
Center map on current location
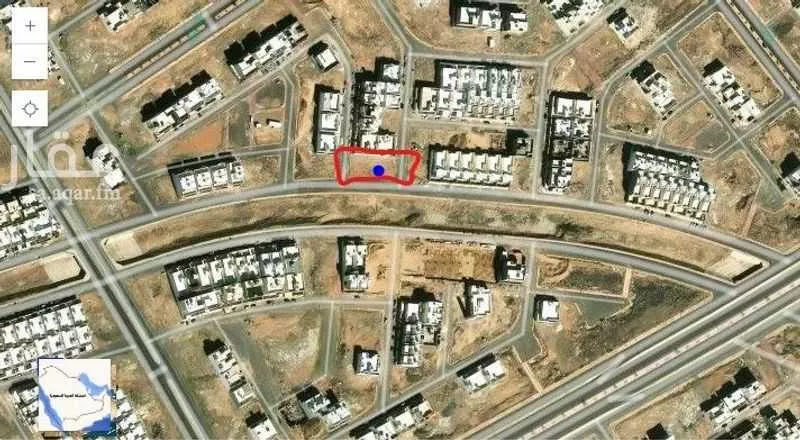pyautogui.click(x=30, y=107)
